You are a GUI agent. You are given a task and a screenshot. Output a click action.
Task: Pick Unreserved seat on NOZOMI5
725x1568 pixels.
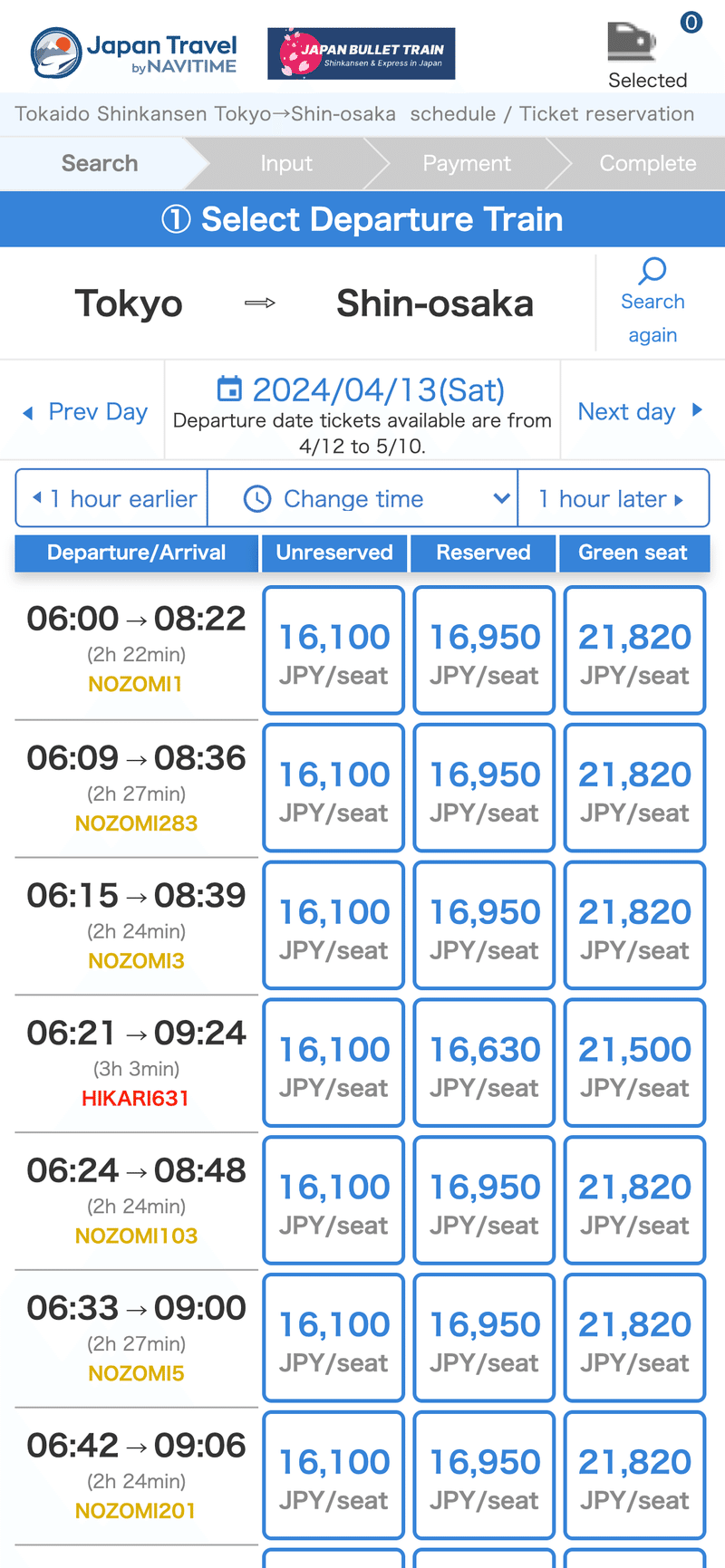click(x=333, y=1339)
